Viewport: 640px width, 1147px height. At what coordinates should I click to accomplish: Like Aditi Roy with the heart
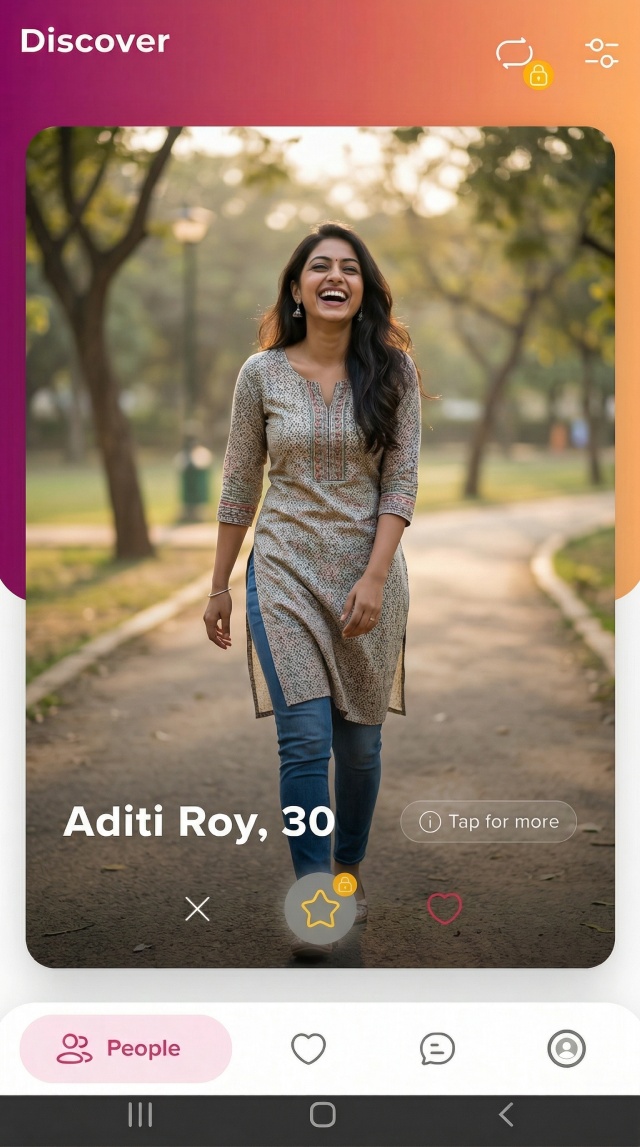[444, 909]
